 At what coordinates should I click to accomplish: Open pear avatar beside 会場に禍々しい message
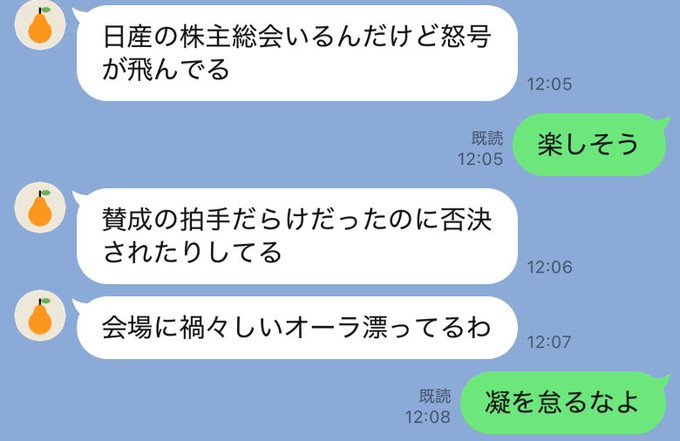click(x=40, y=317)
